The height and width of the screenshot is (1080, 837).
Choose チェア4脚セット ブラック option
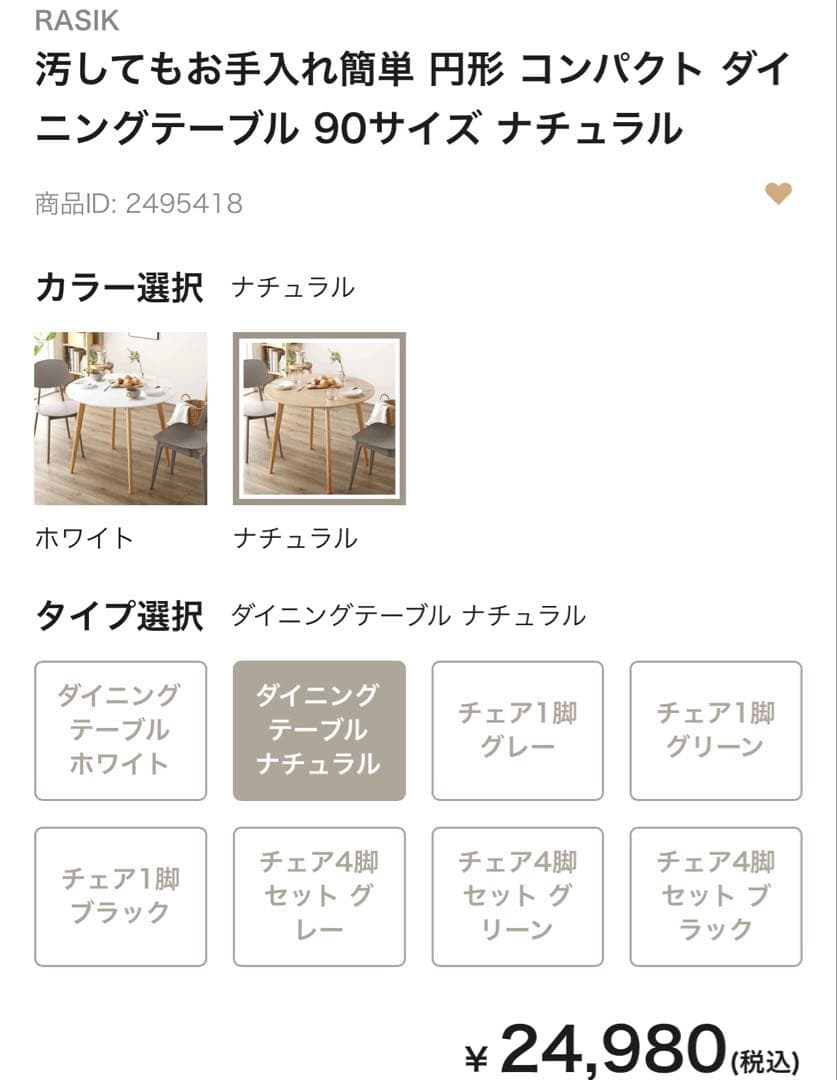716,896
